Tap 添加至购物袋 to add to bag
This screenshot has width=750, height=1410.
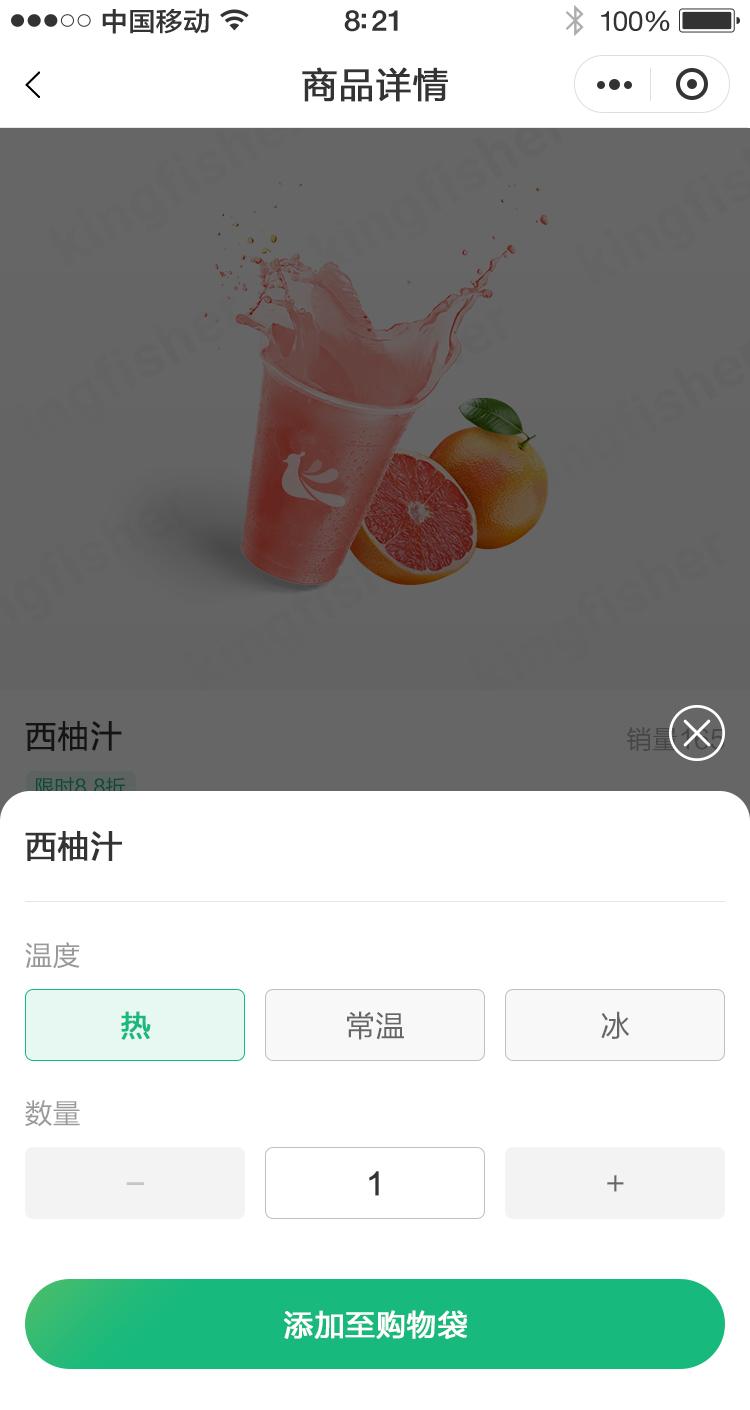tap(375, 1324)
